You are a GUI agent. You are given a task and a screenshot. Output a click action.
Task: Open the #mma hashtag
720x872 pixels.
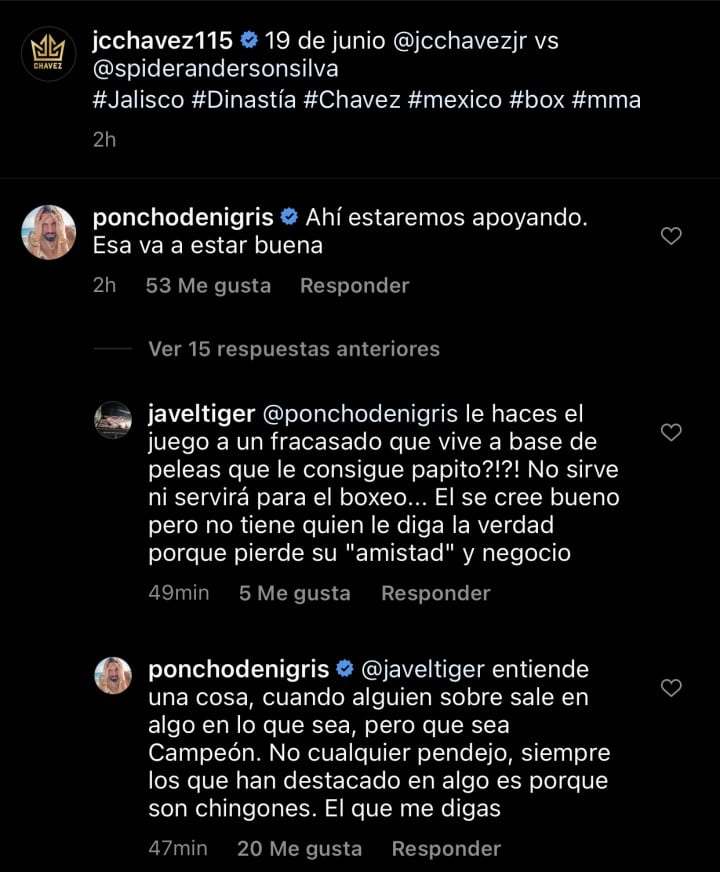[x=606, y=99]
